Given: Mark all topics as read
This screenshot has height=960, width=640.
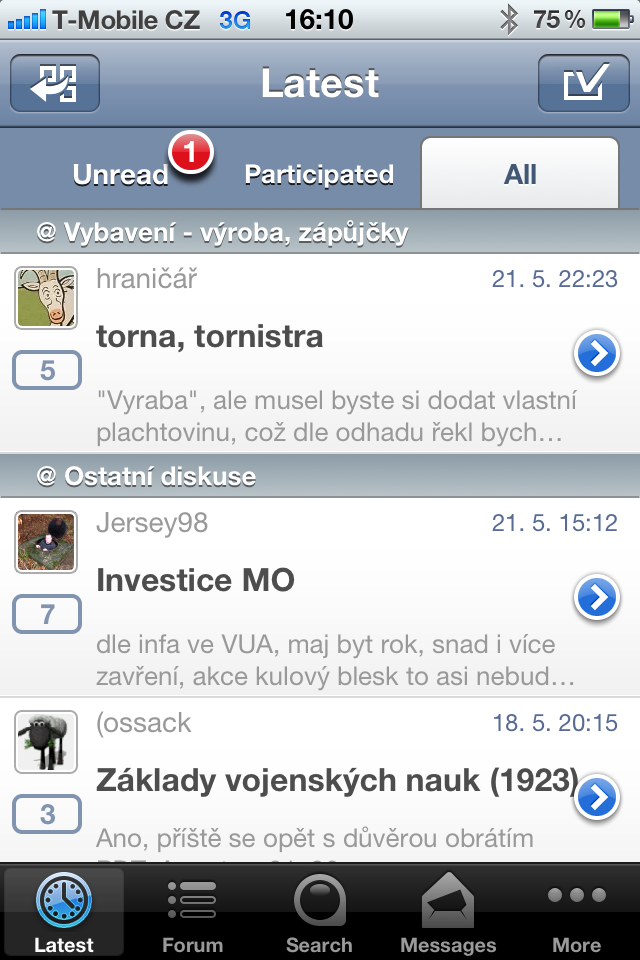Looking at the screenshot, I should click(x=584, y=83).
